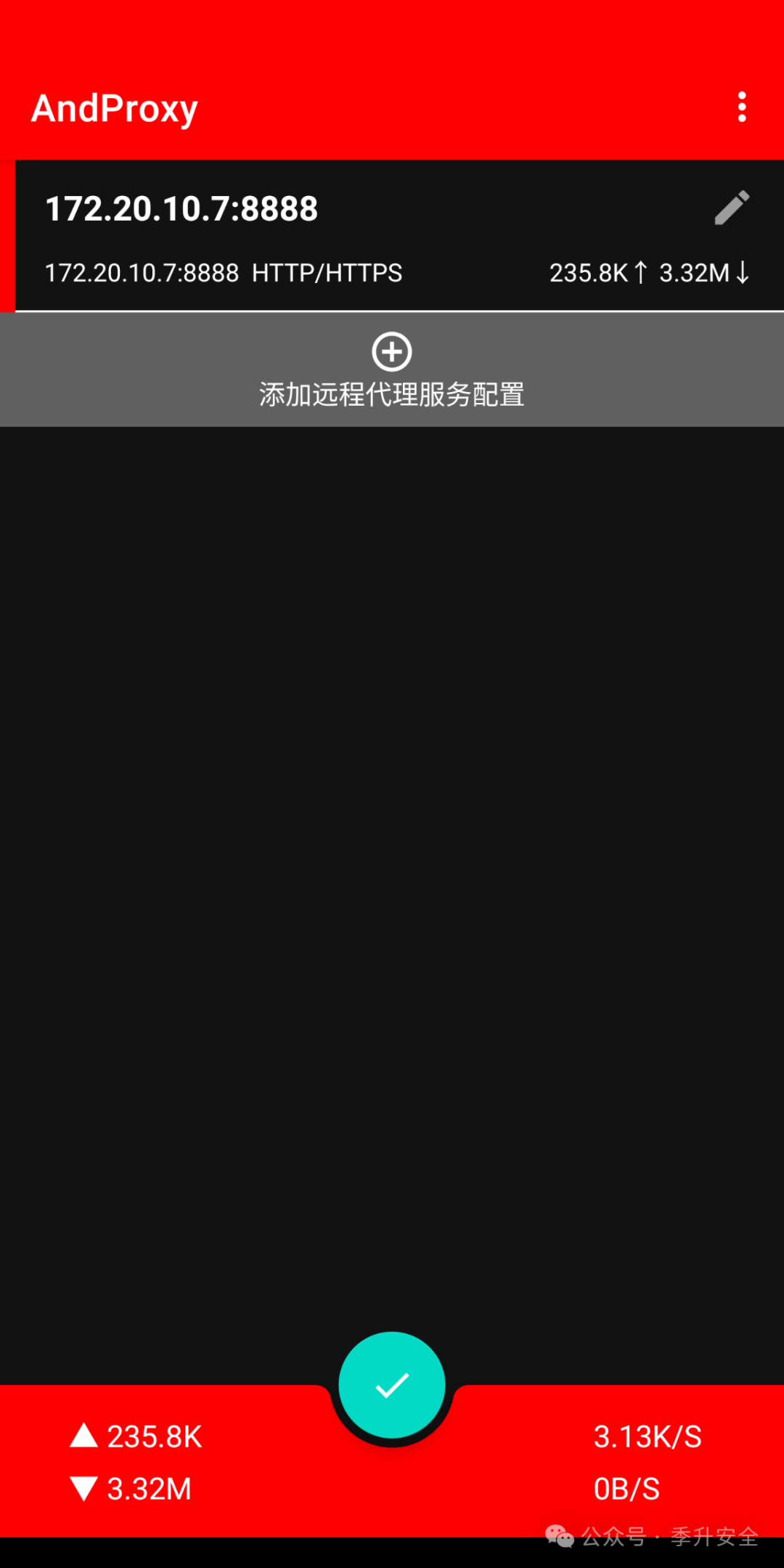Tap 添加远程代理服务配置 to add a proxy
The height and width of the screenshot is (1568, 784).
pyautogui.click(x=392, y=370)
